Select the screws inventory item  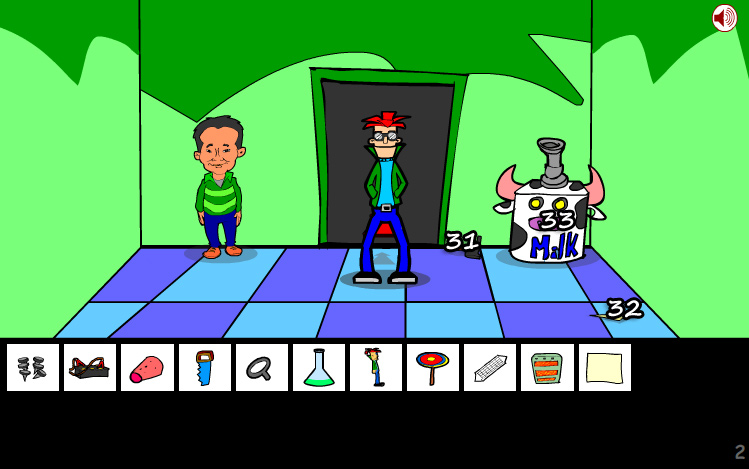coord(33,367)
